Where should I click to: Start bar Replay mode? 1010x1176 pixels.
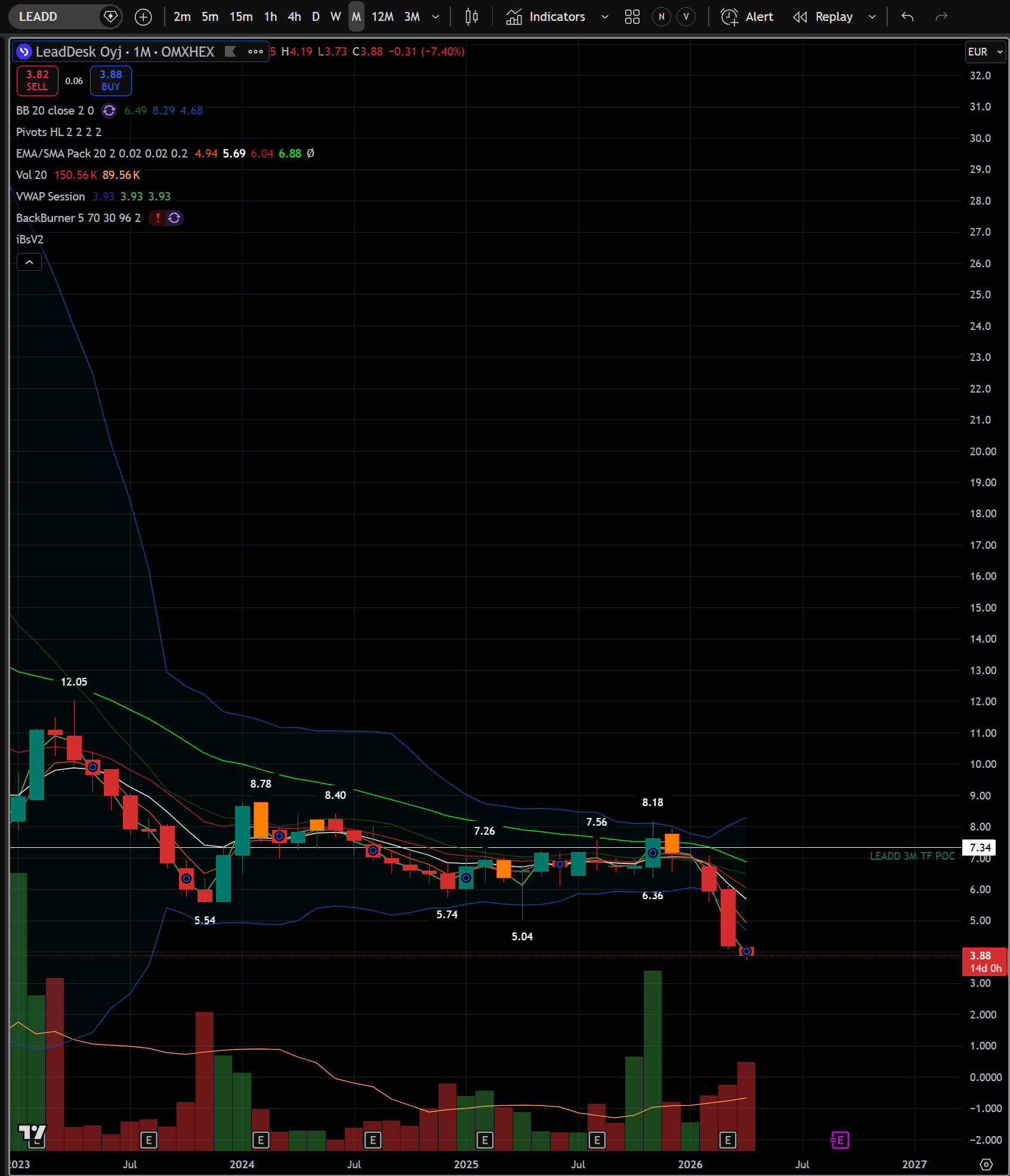tap(823, 17)
